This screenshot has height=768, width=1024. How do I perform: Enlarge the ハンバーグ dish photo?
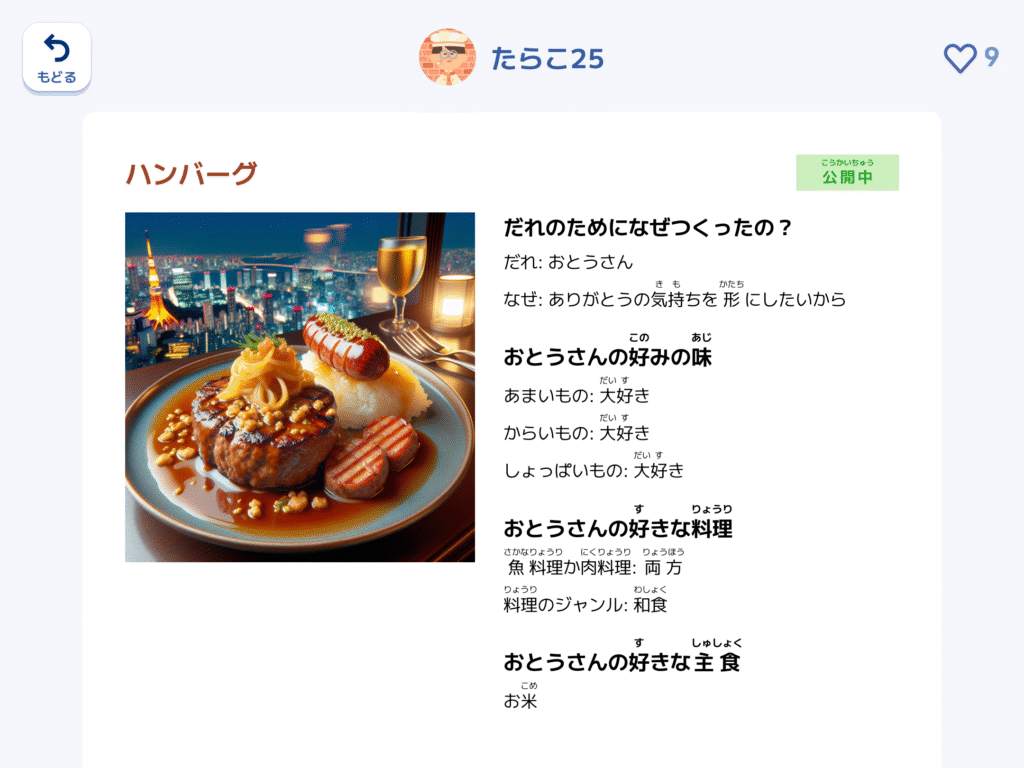pos(299,387)
